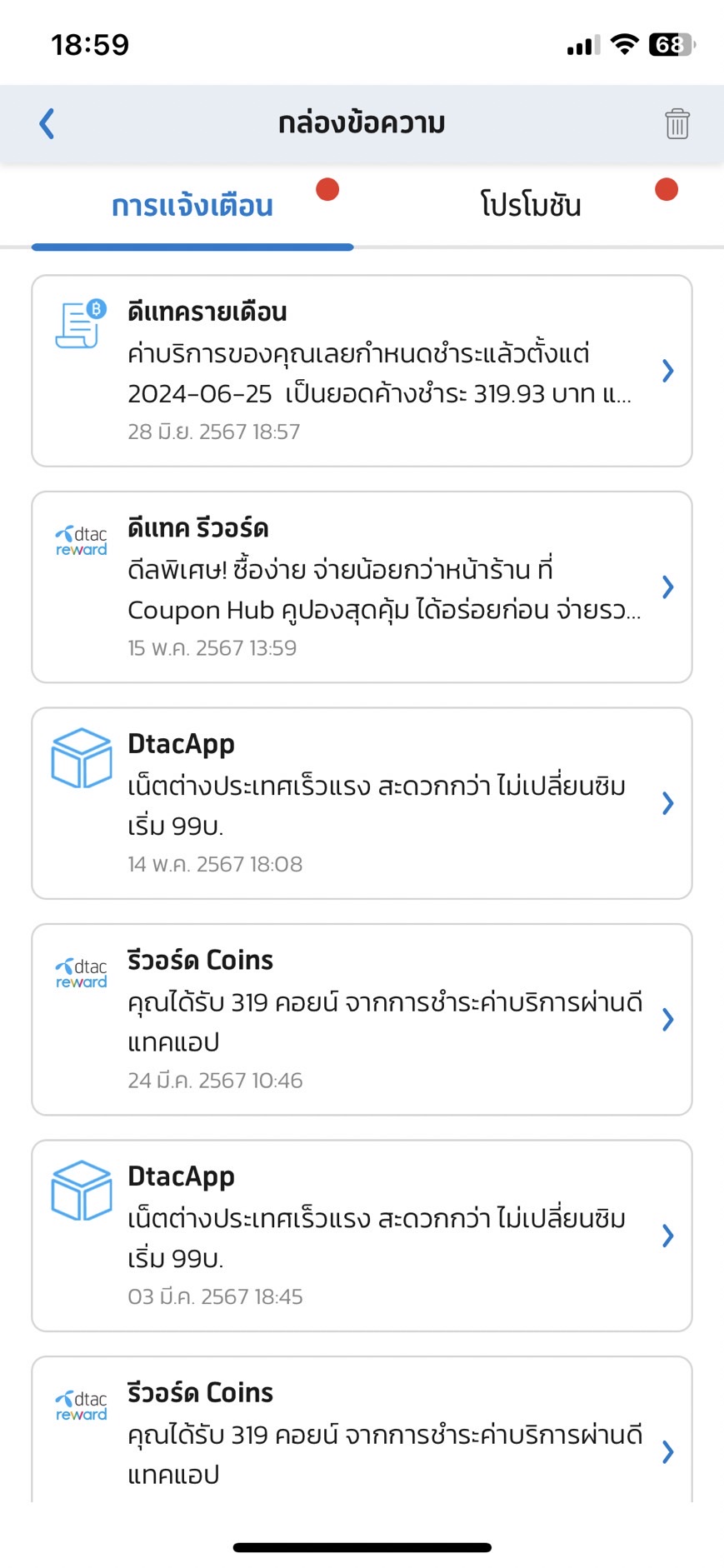
Task: Switch to the โปรโมชัน tab
Action: click(x=531, y=206)
